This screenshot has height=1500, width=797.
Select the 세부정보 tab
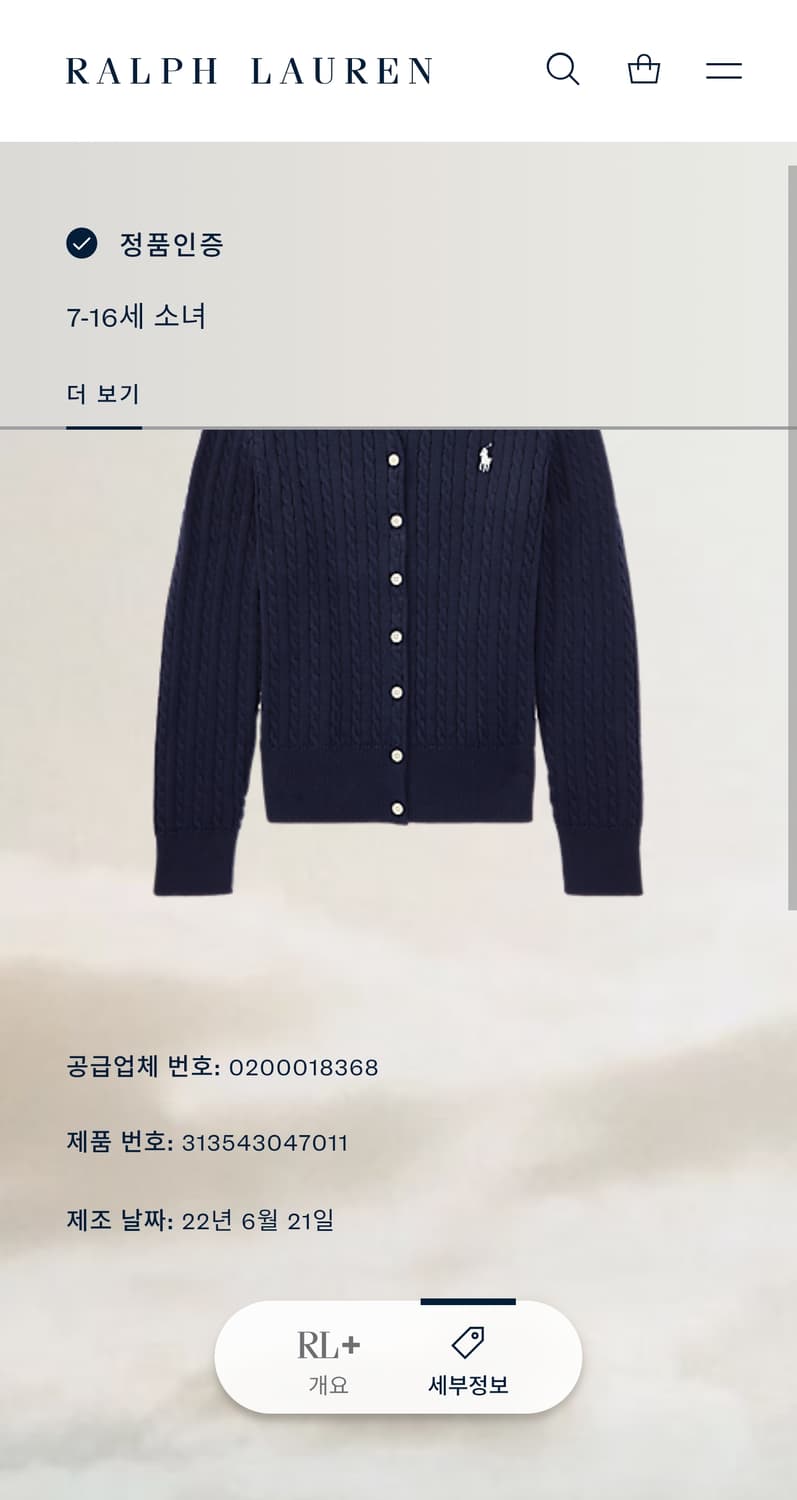coord(468,1360)
